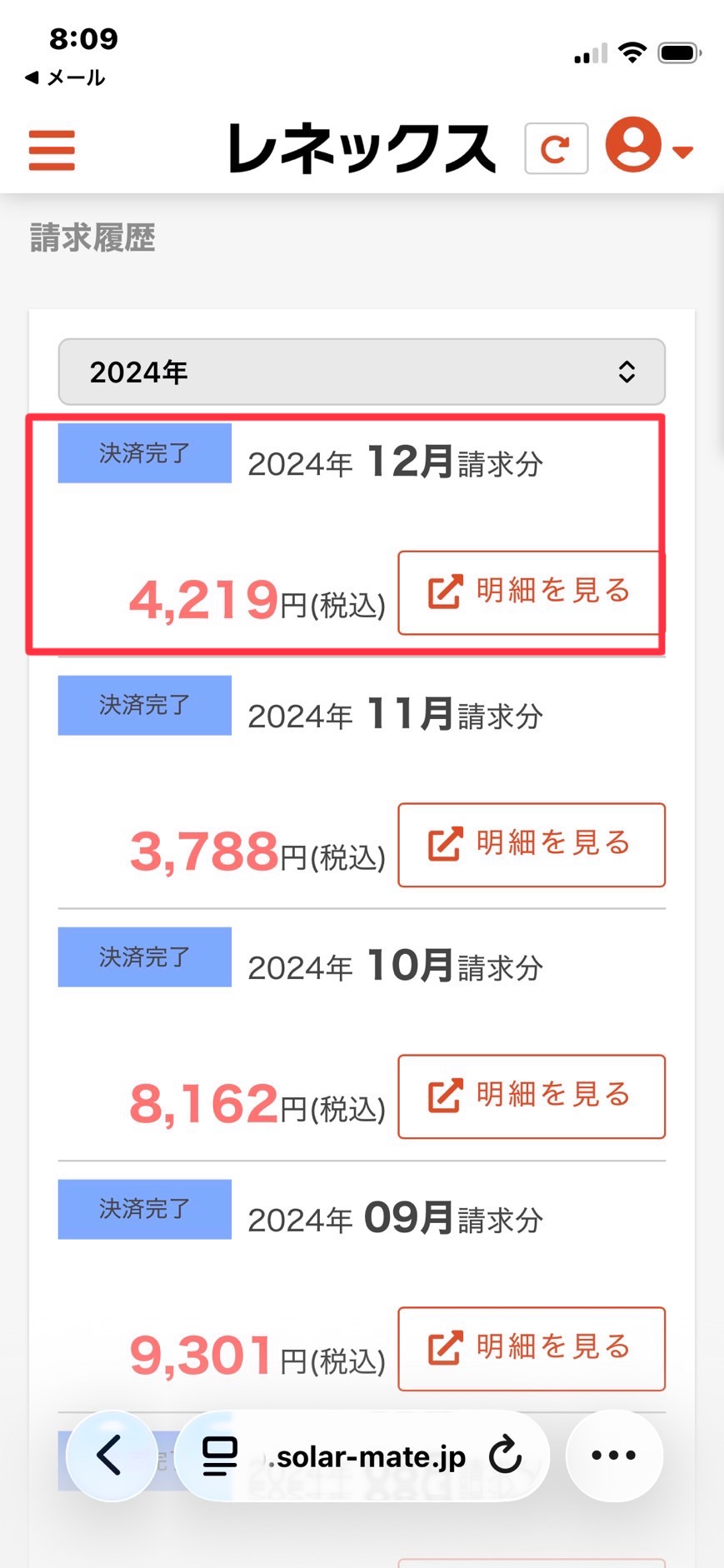Open the user account dropdown
The width and height of the screenshot is (724, 1568).
click(648, 147)
